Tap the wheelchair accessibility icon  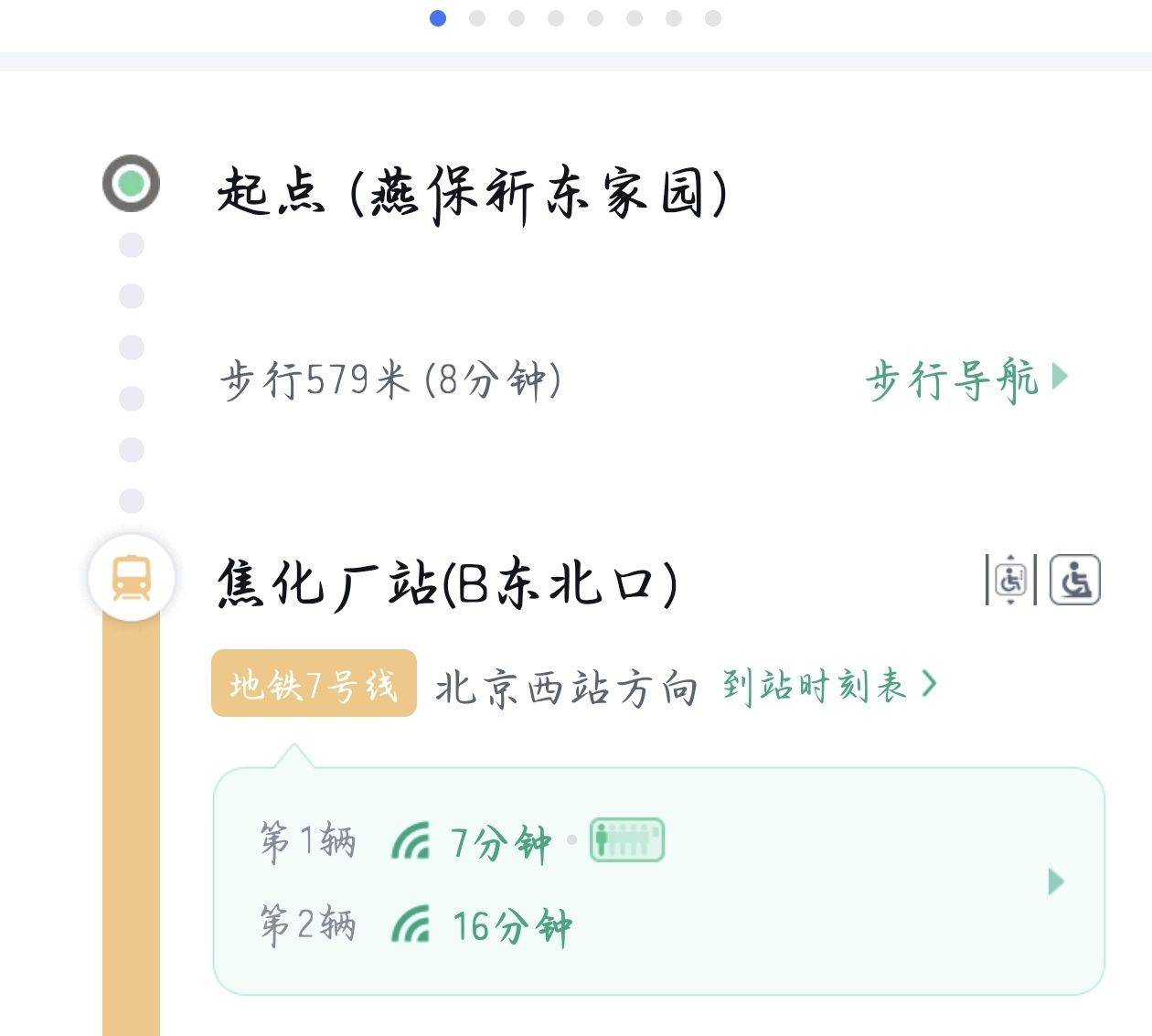pyautogui.click(x=1074, y=580)
